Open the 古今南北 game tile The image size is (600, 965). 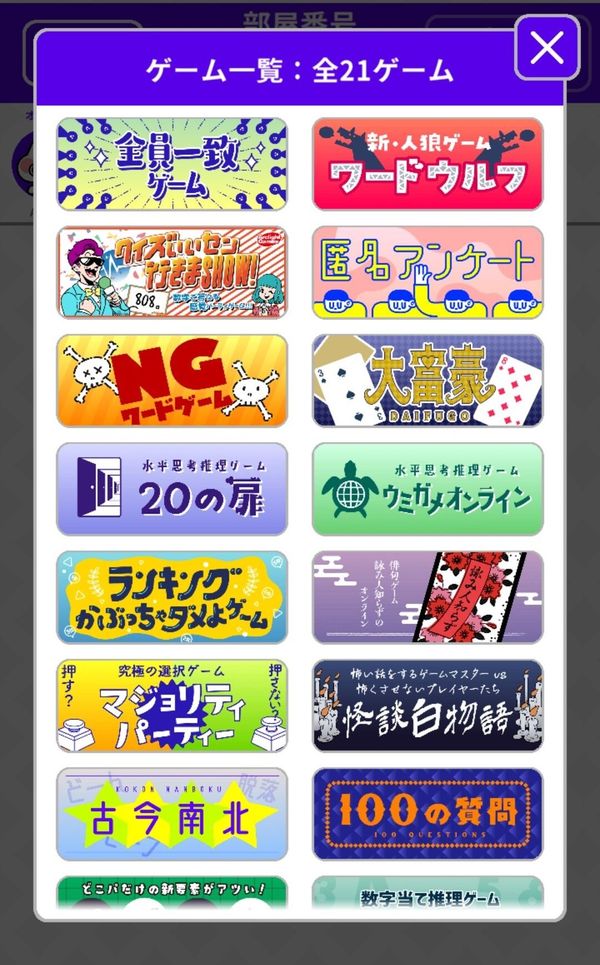[172, 814]
